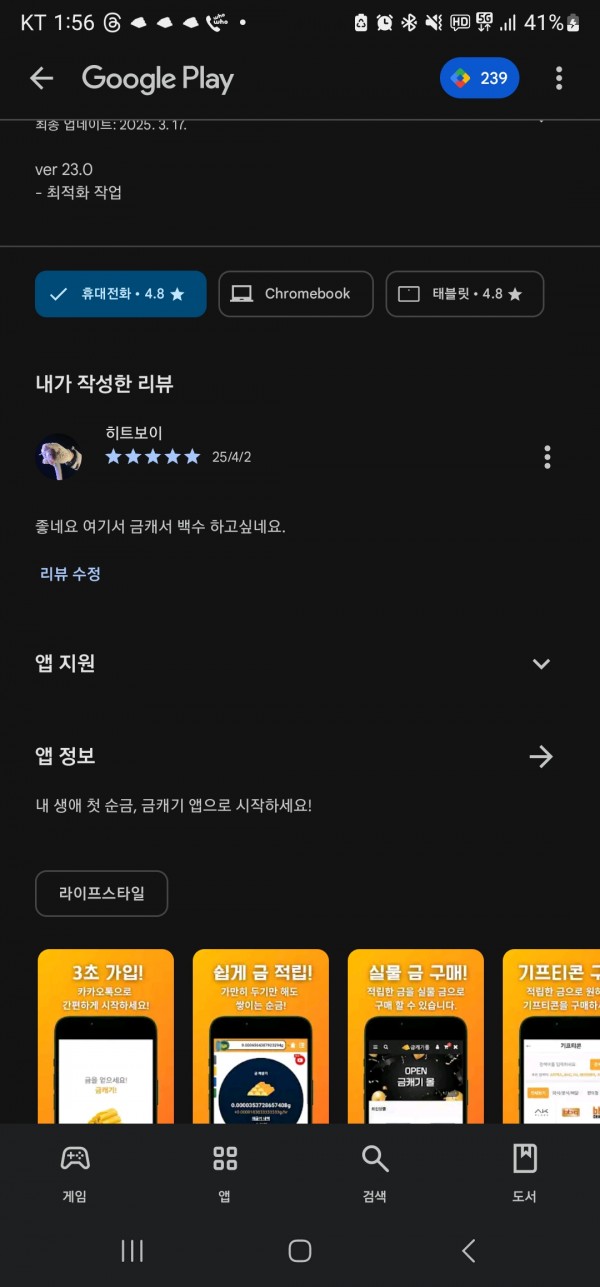600x1287 pixels.
Task: Open the system recent apps button
Action: pos(132,1250)
